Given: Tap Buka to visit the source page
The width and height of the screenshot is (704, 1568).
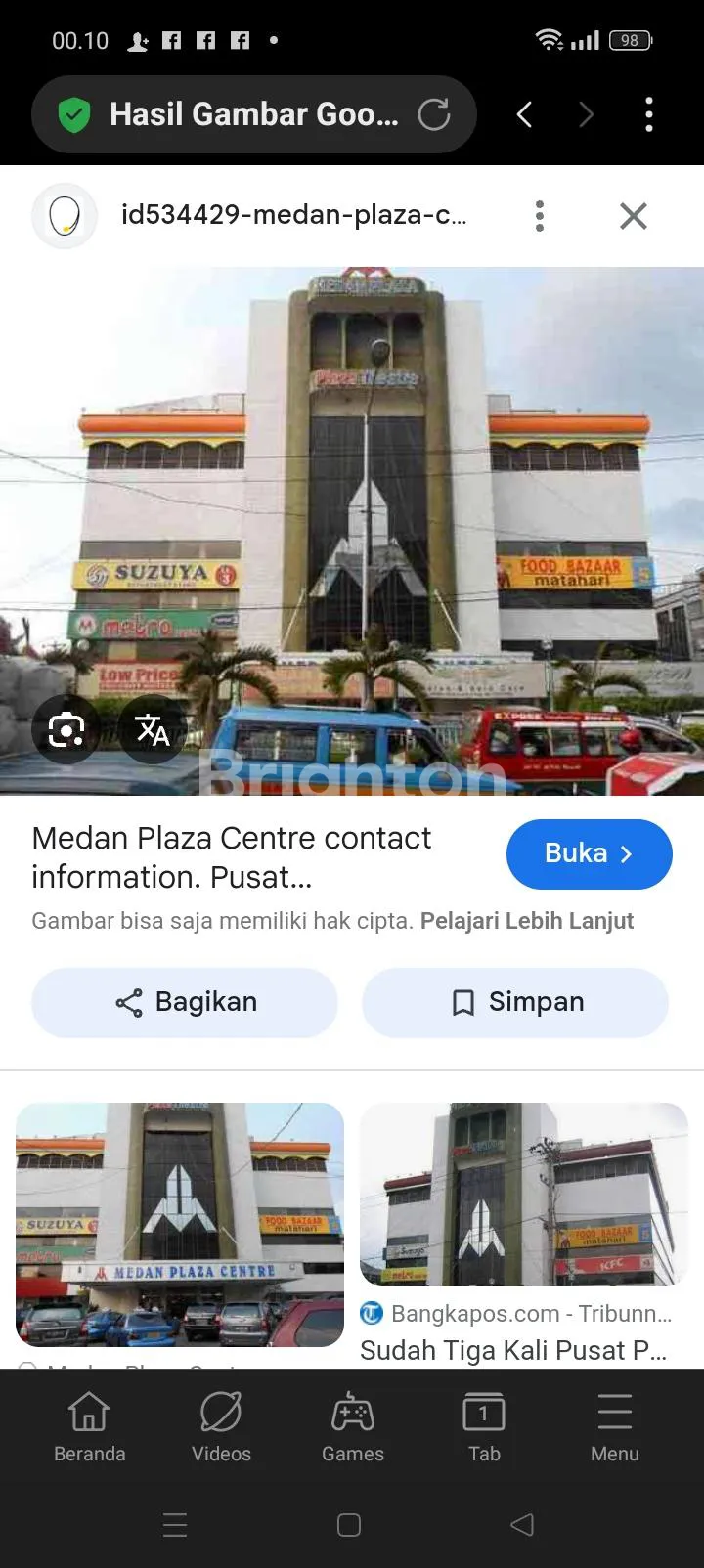Looking at the screenshot, I should coord(589,853).
